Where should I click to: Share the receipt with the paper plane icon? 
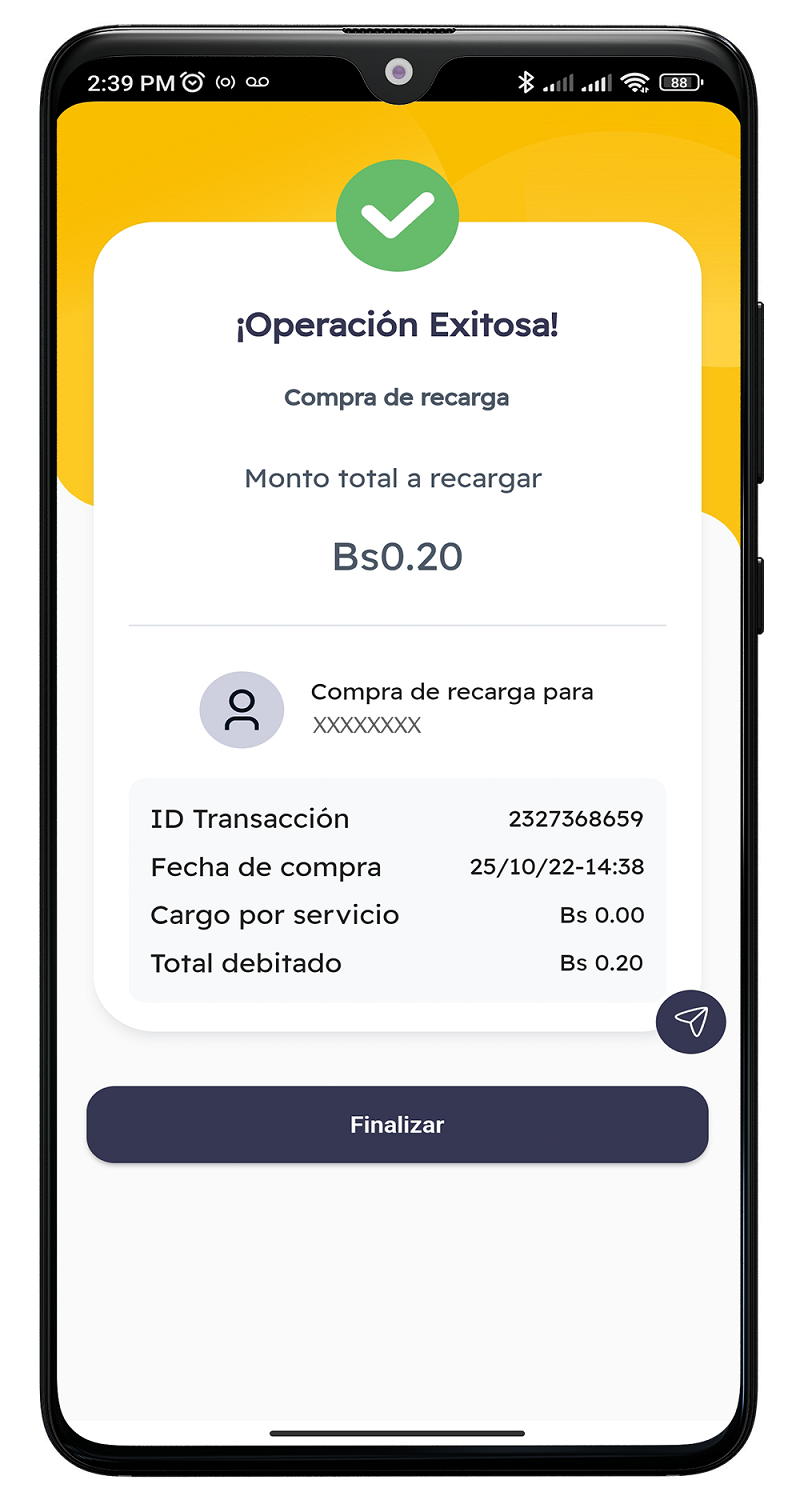[x=691, y=1021]
